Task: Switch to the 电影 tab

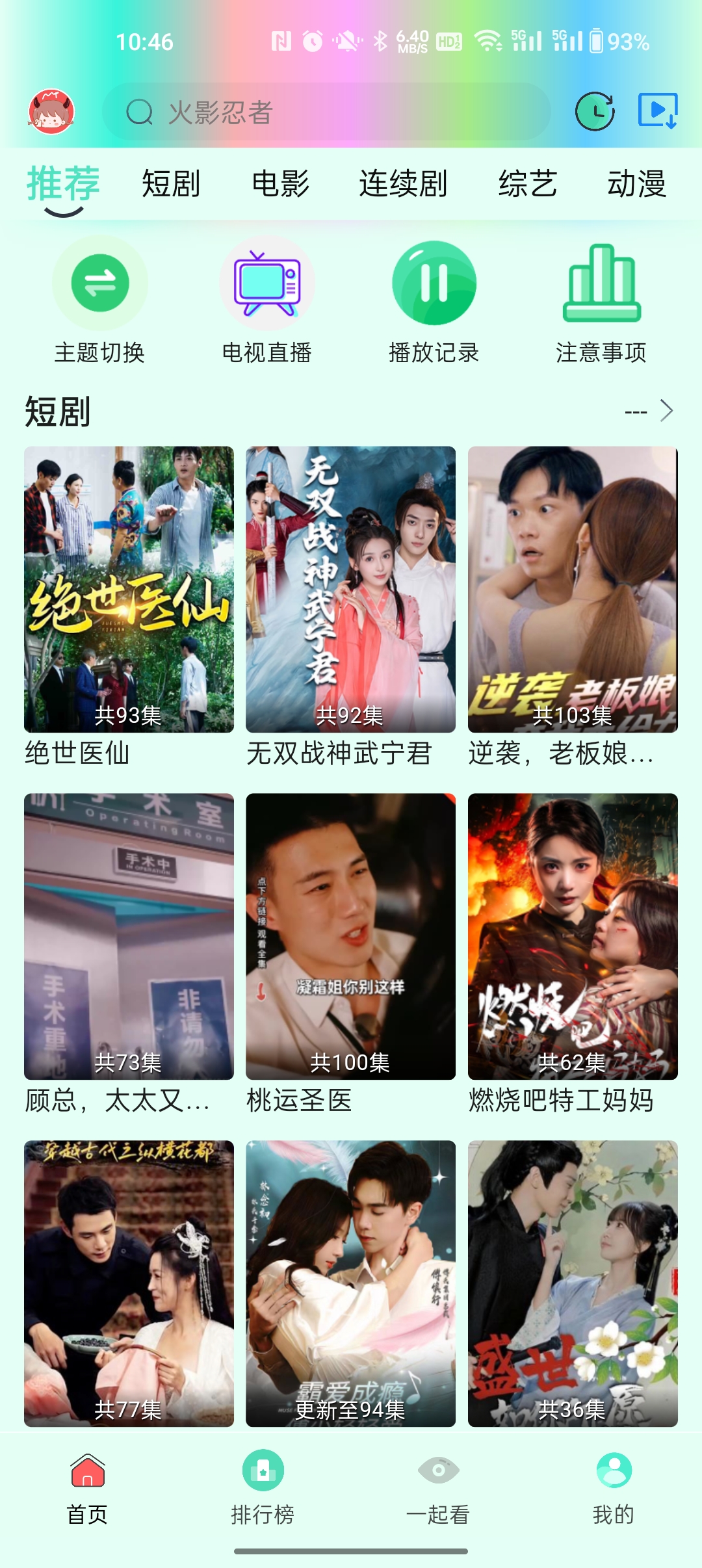Action: point(281,184)
